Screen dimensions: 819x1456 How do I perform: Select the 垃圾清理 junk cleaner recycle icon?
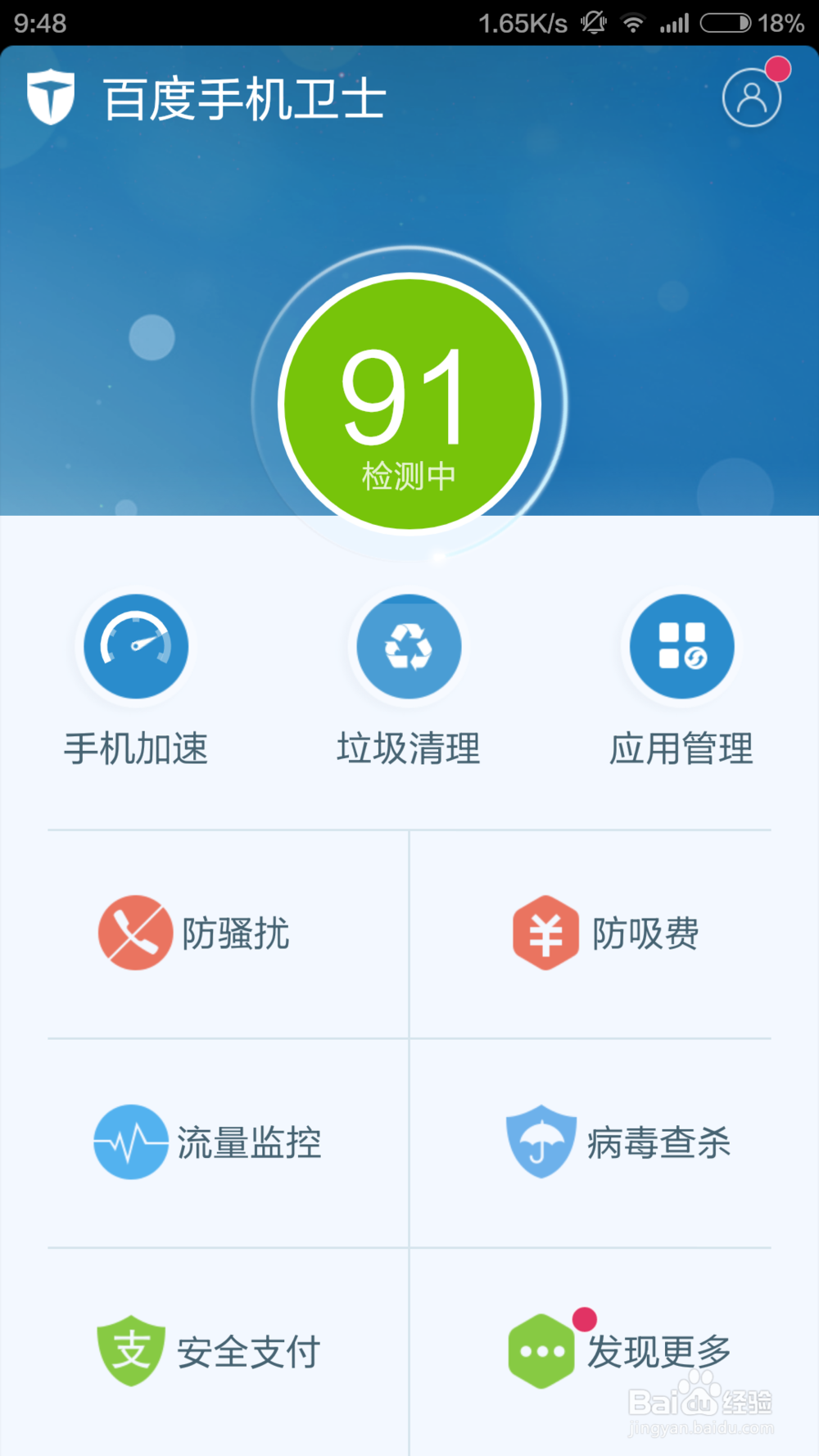pyautogui.click(x=406, y=646)
